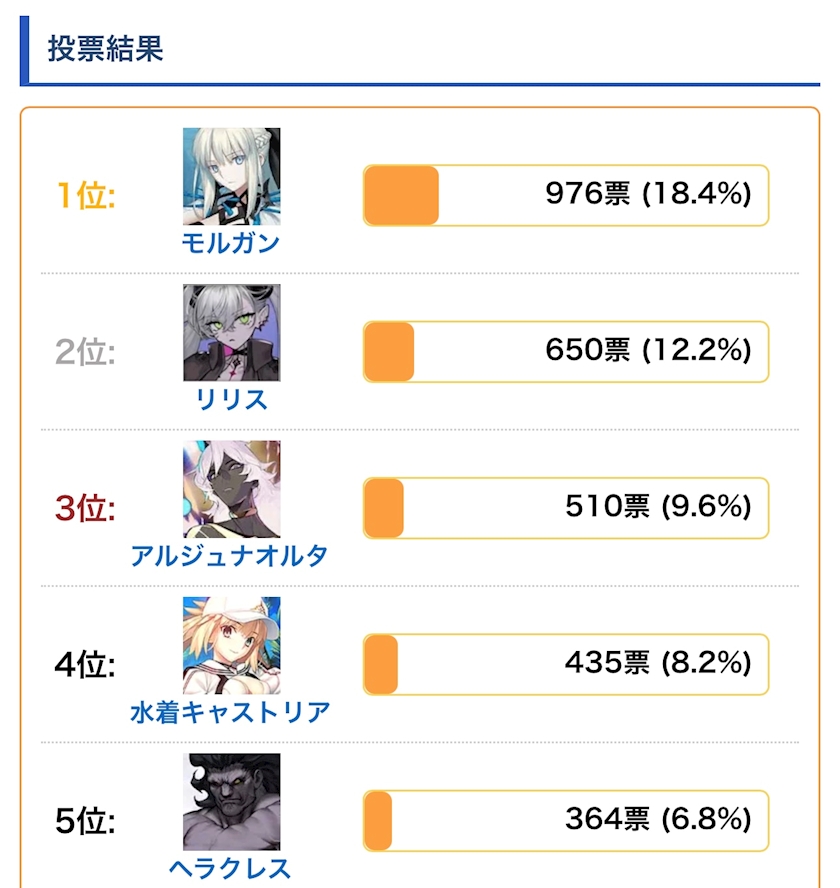This screenshot has width=840, height=888.
Task: Tap the リリス portrait thumbnail
Action: pos(232,332)
